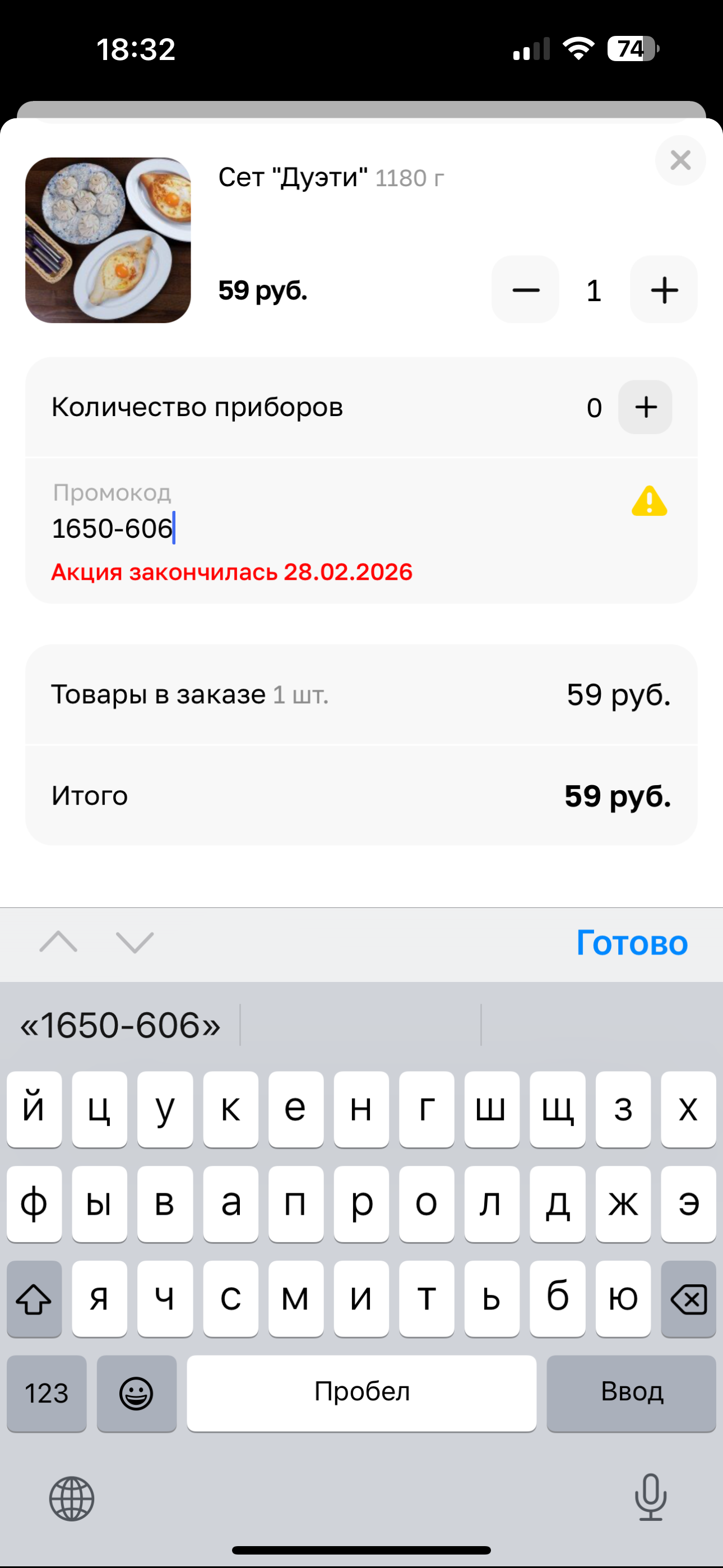Add one to Количество приборов
This screenshot has width=723, height=1568.
click(645, 407)
